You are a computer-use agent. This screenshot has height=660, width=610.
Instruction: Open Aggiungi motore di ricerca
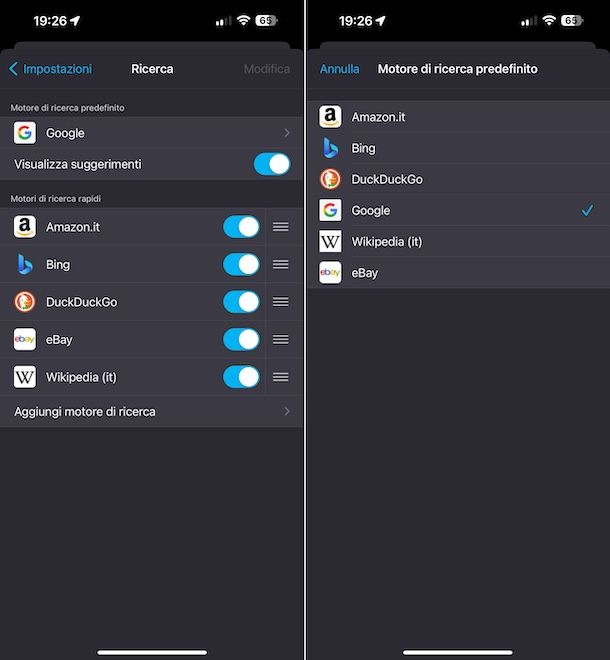coord(152,412)
